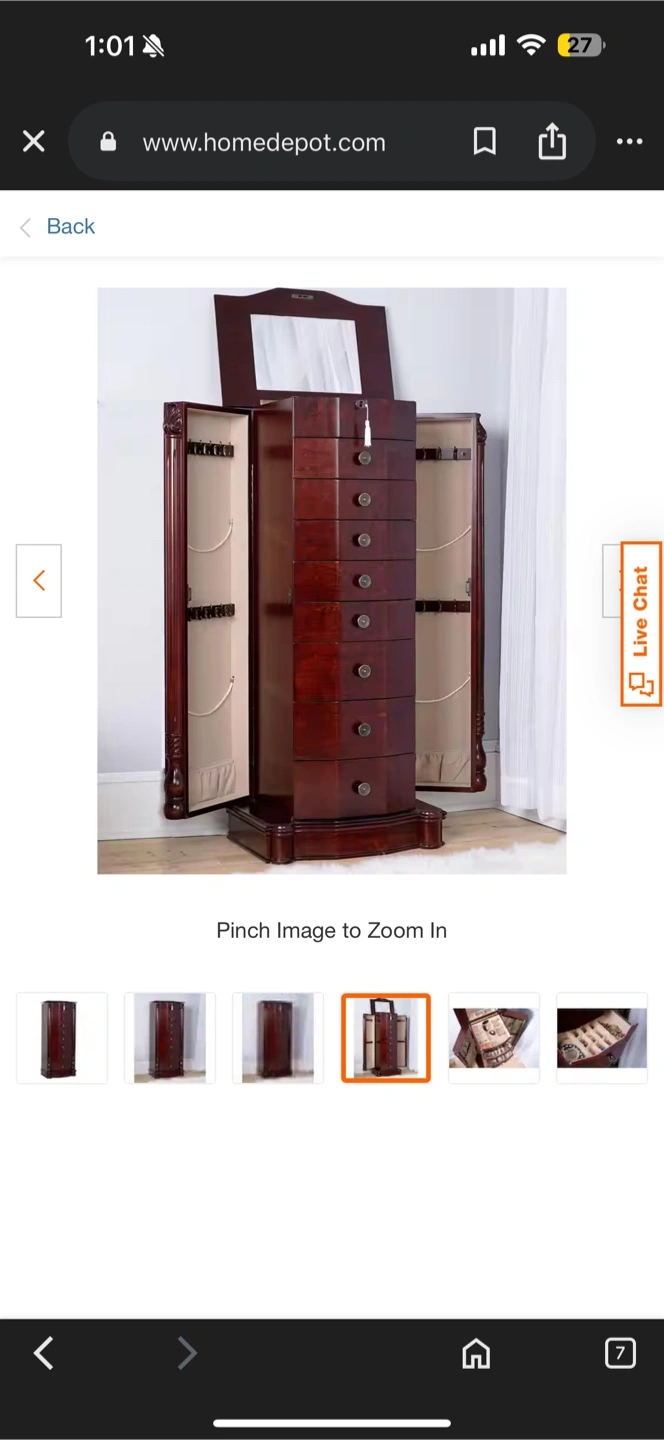Viewport: 664px width, 1440px height.
Task: Select the second armoire thumbnail
Action: click(x=169, y=1038)
